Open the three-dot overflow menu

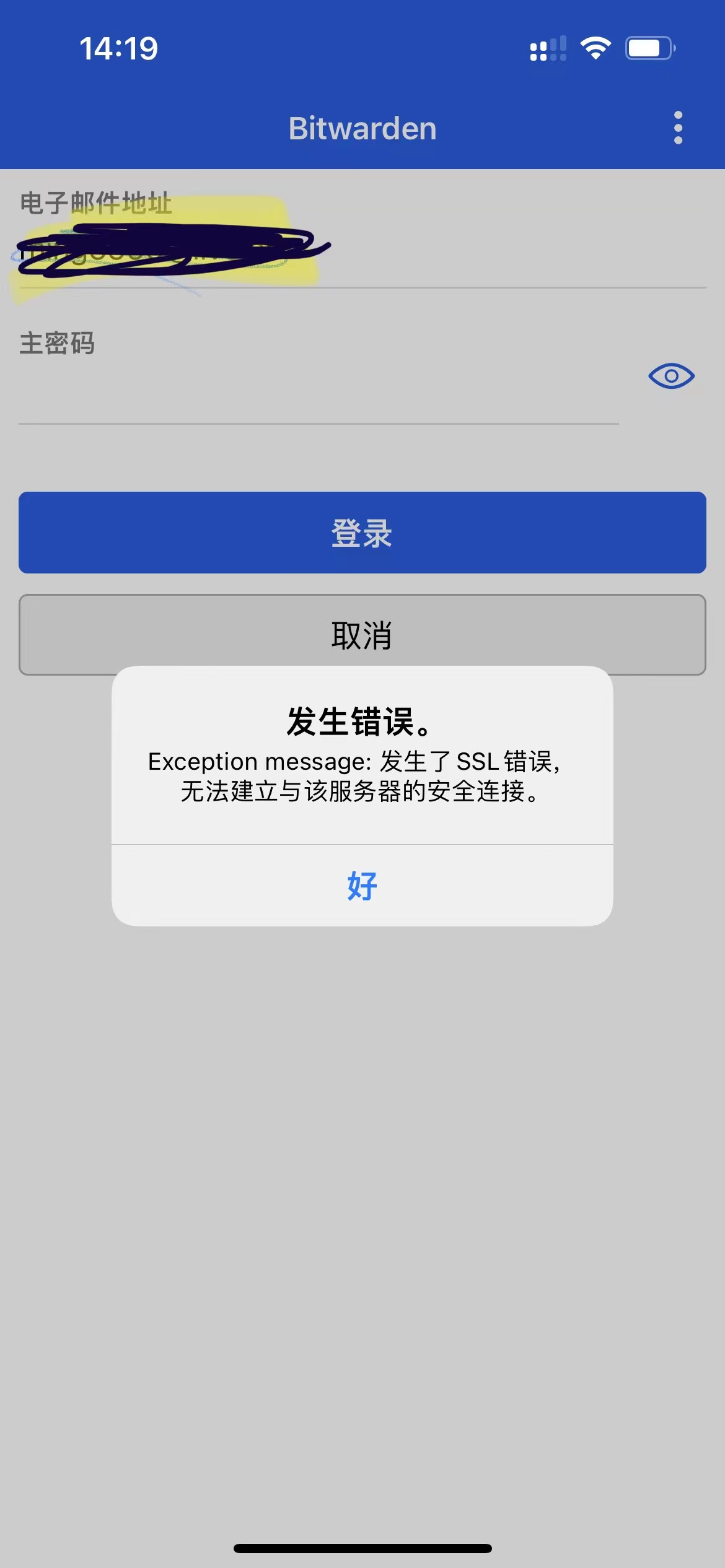click(678, 128)
